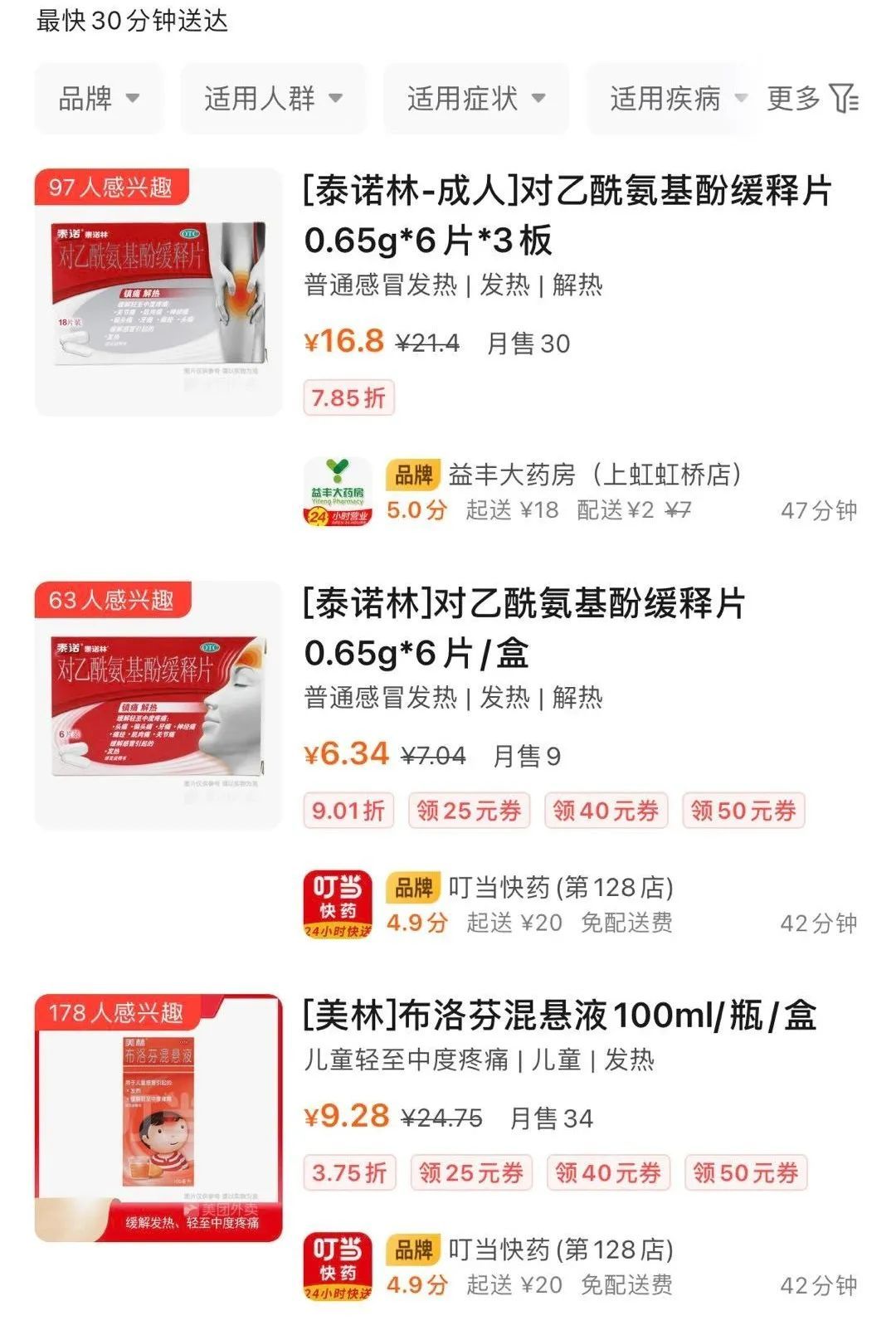
Task: Visit 益丰大药房（上虹虹桥店）store
Action: click(594, 475)
